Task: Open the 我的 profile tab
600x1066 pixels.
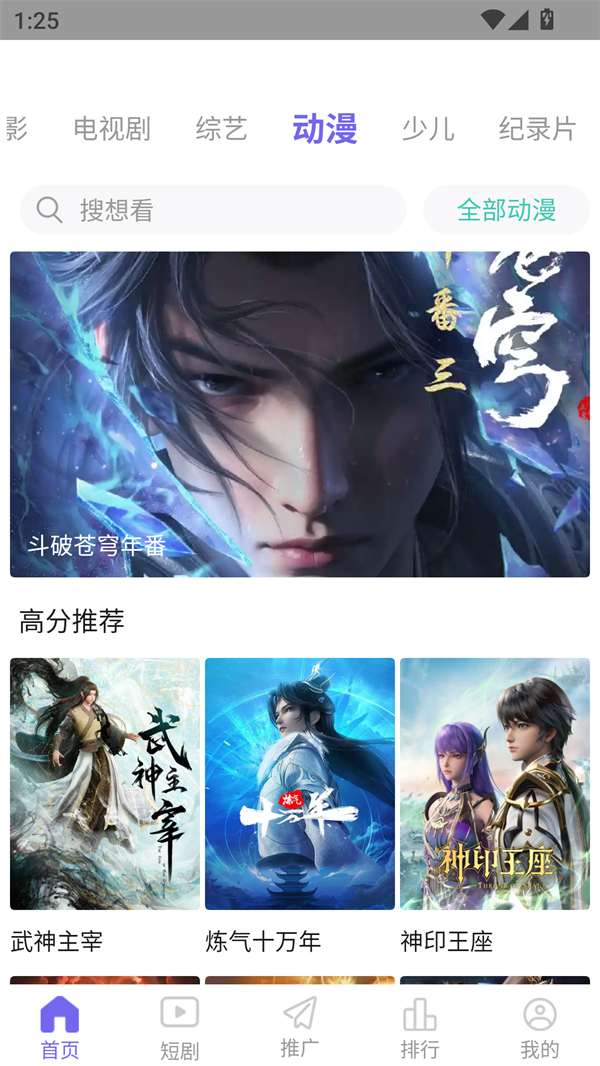Action: 540,1027
